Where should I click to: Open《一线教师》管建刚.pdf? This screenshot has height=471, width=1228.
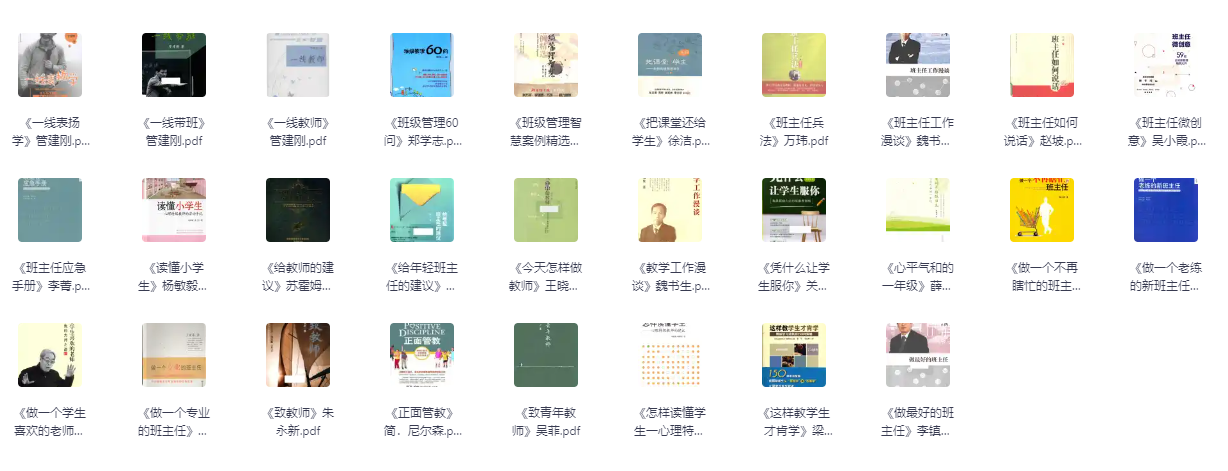coord(298,64)
